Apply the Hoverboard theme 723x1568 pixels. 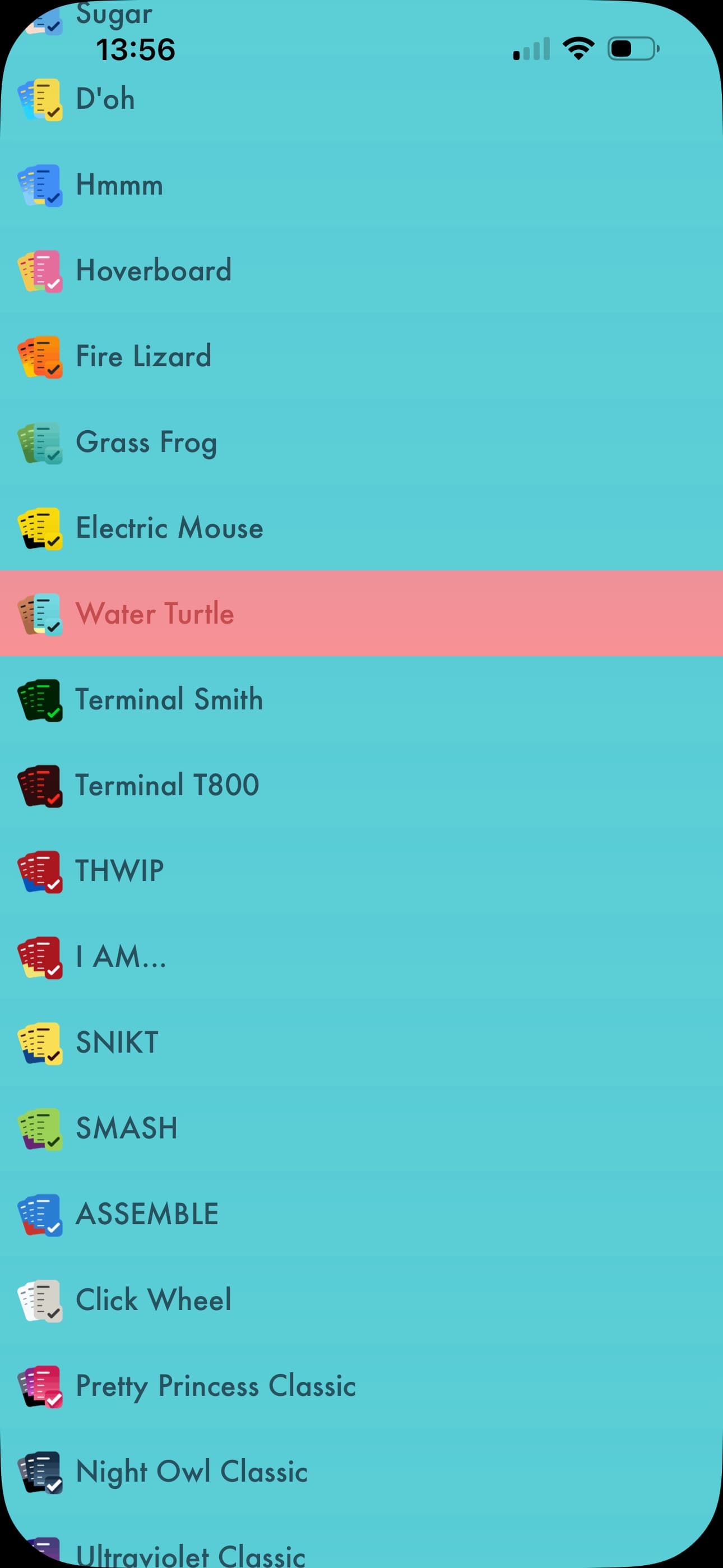[361, 271]
